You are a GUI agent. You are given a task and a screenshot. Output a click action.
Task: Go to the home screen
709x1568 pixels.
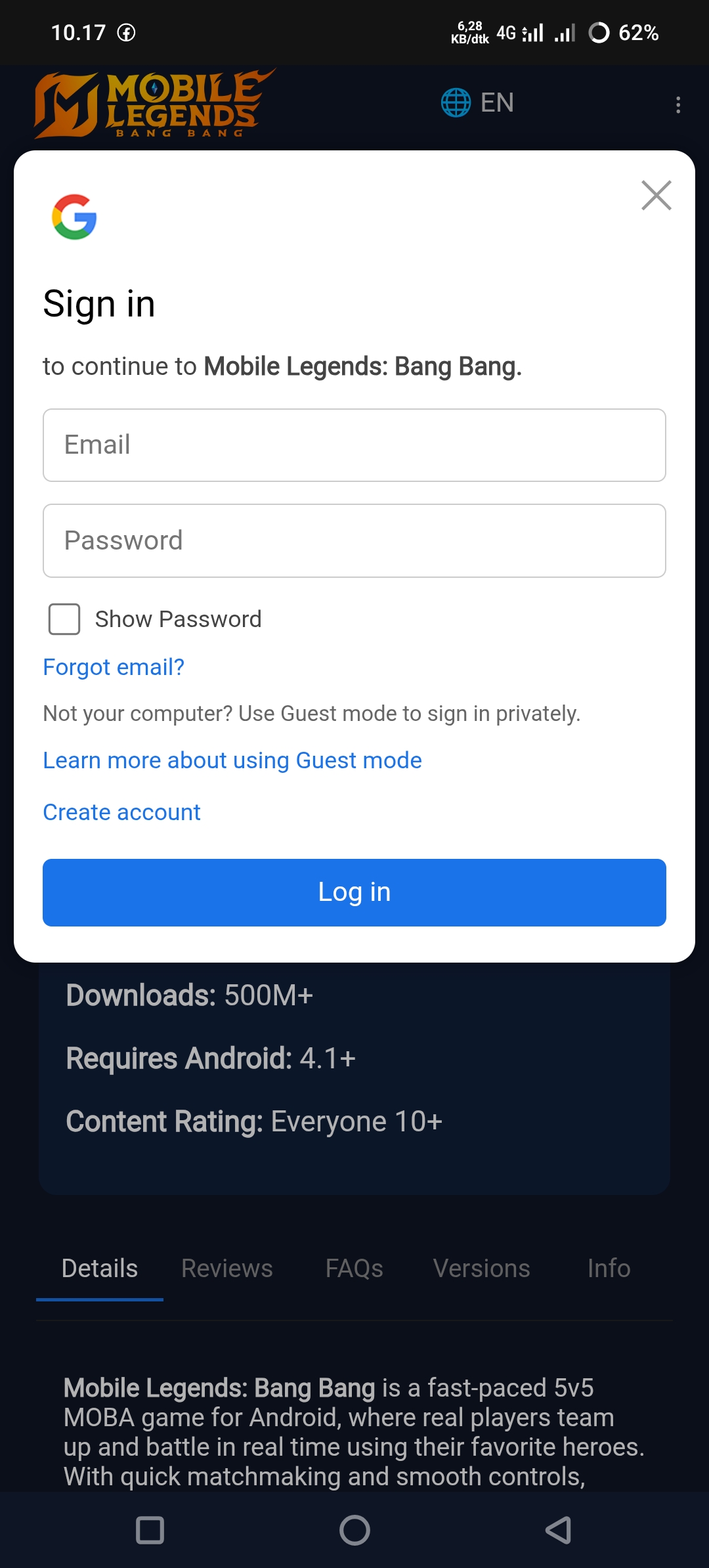[354, 1530]
